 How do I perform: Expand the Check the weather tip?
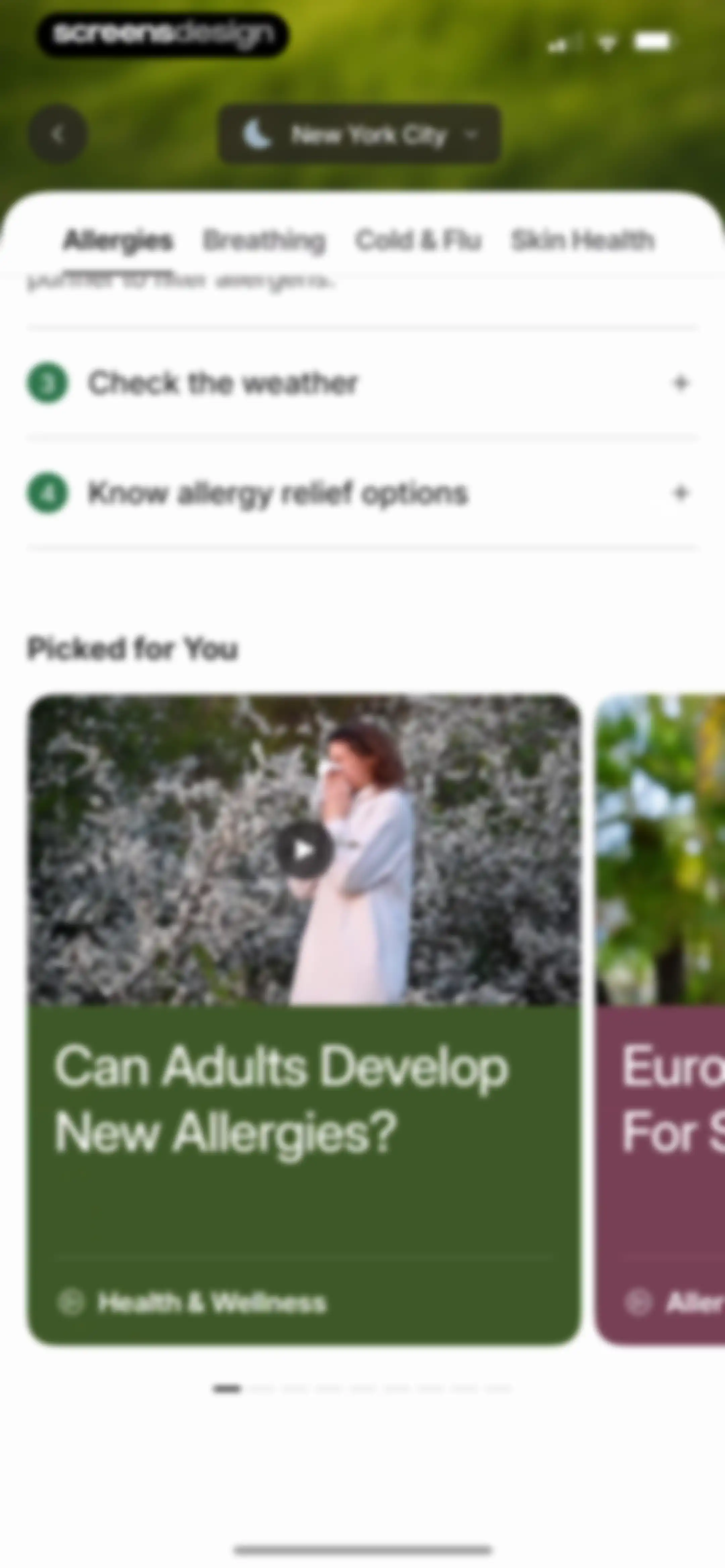pyautogui.click(x=362, y=383)
